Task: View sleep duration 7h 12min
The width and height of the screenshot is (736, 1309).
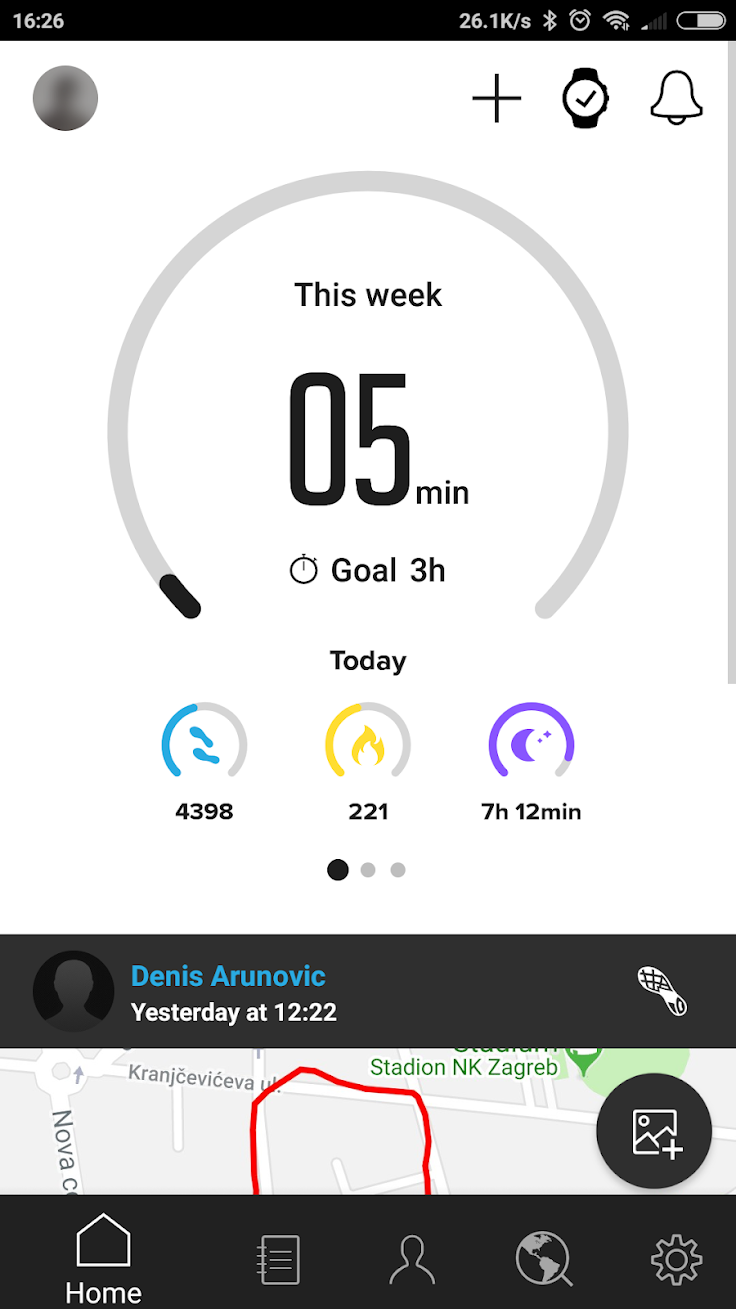Action: [531, 762]
